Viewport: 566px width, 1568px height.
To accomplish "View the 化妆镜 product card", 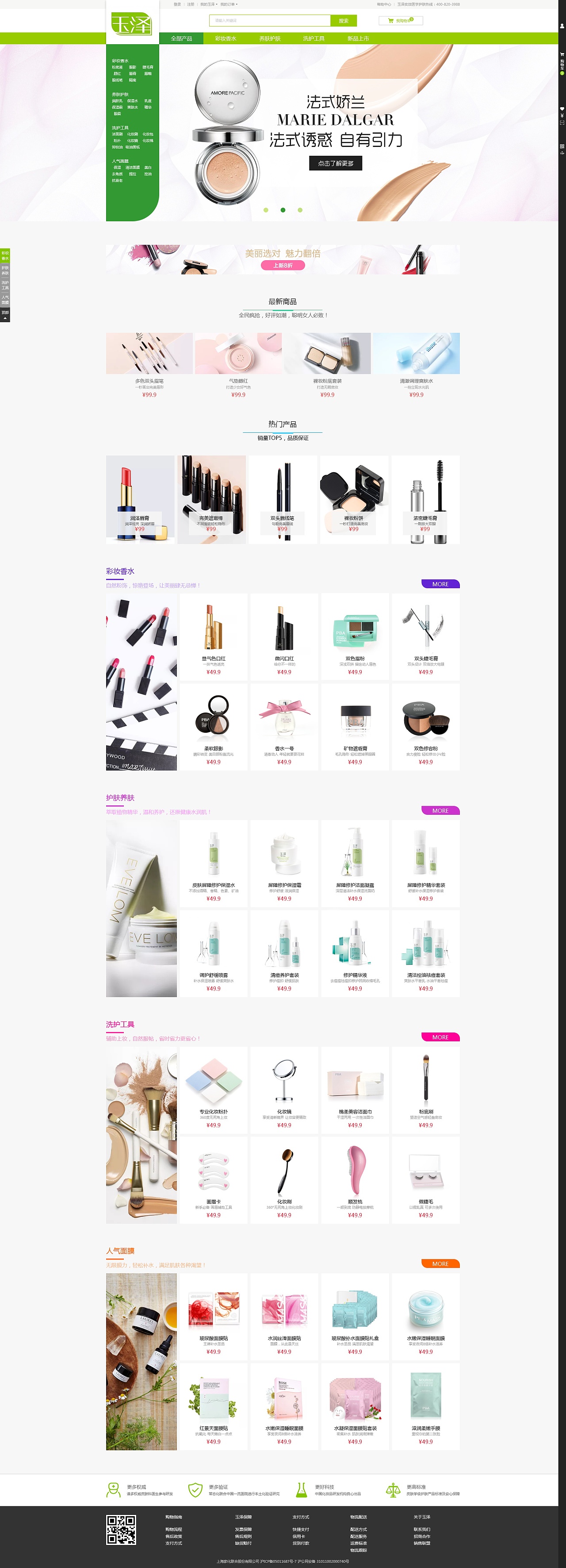I will pyautogui.click(x=284, y=1090).
